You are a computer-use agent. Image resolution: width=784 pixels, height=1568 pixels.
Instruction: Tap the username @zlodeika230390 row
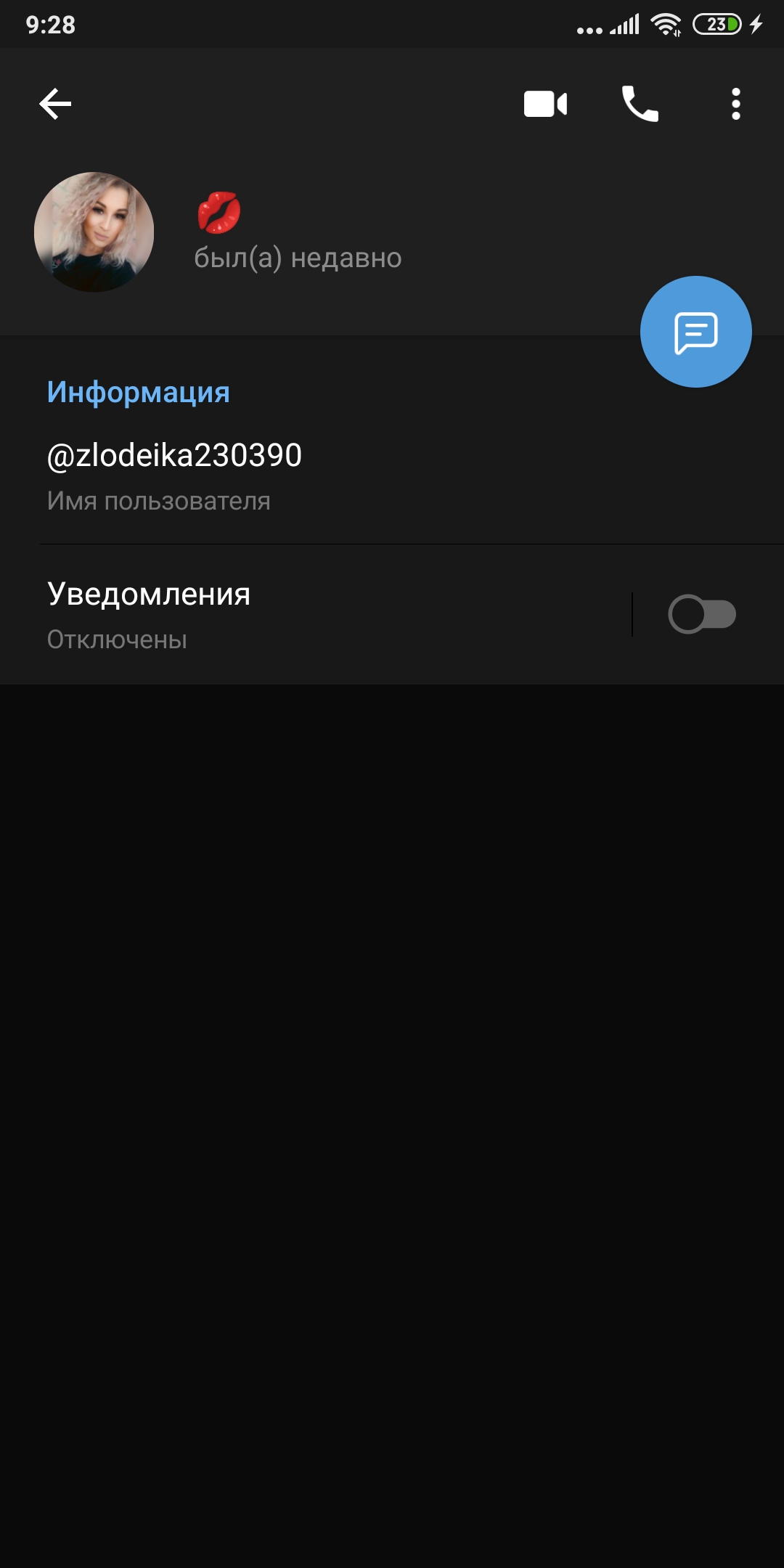[392, 476]
